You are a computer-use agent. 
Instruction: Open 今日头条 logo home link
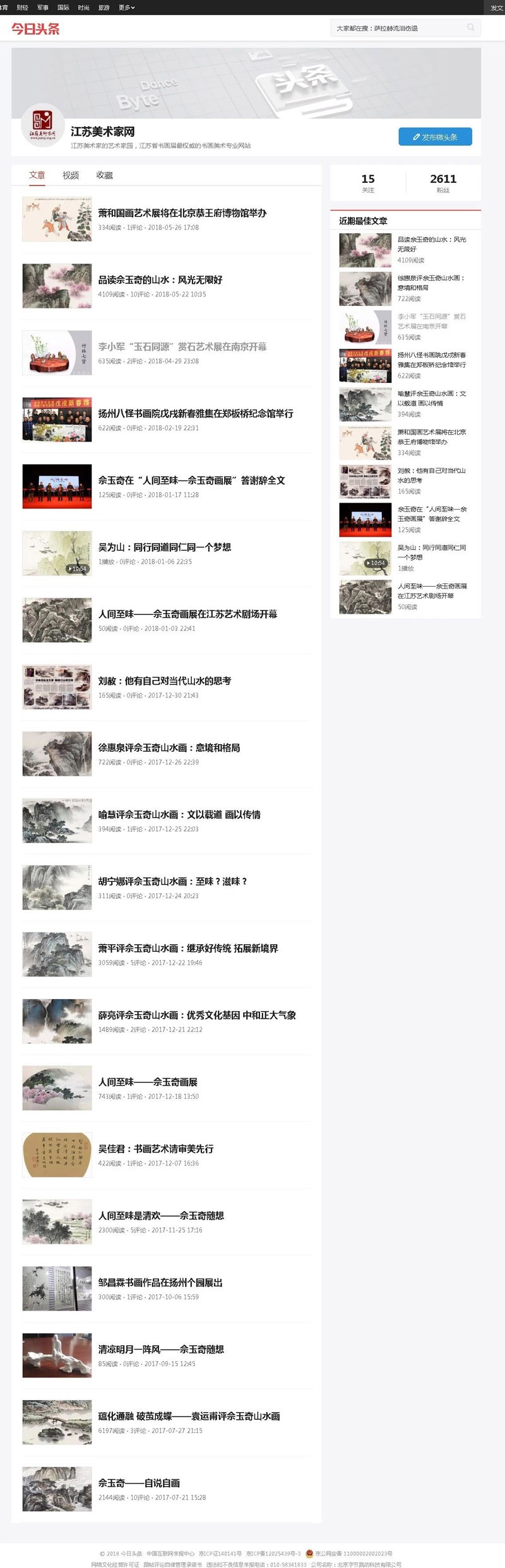pyautogui.click(x=35, y=28)
